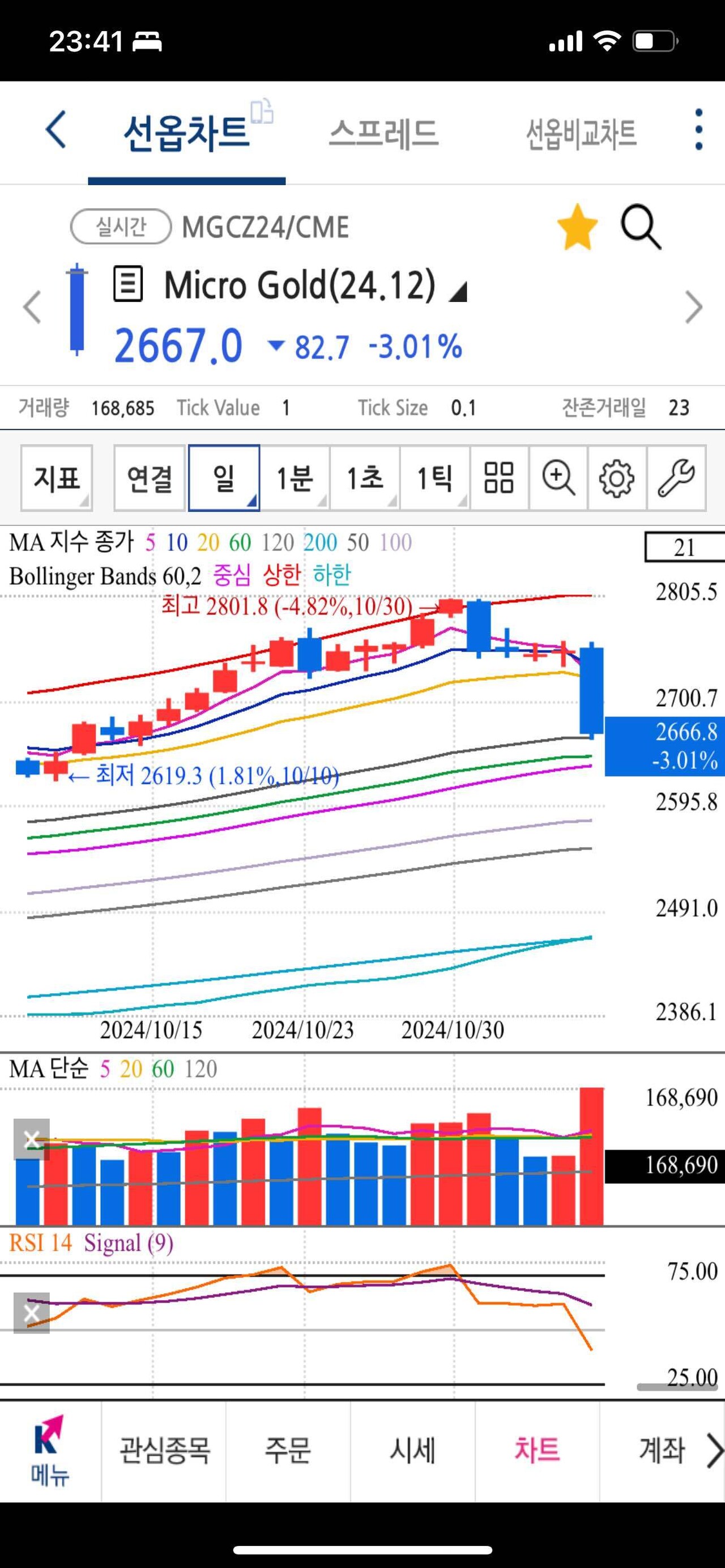The width and height of the screenshot is (725, 1568).
Task: Tap the list icon beside Micro Gold
Action: [x=128, y=284]
